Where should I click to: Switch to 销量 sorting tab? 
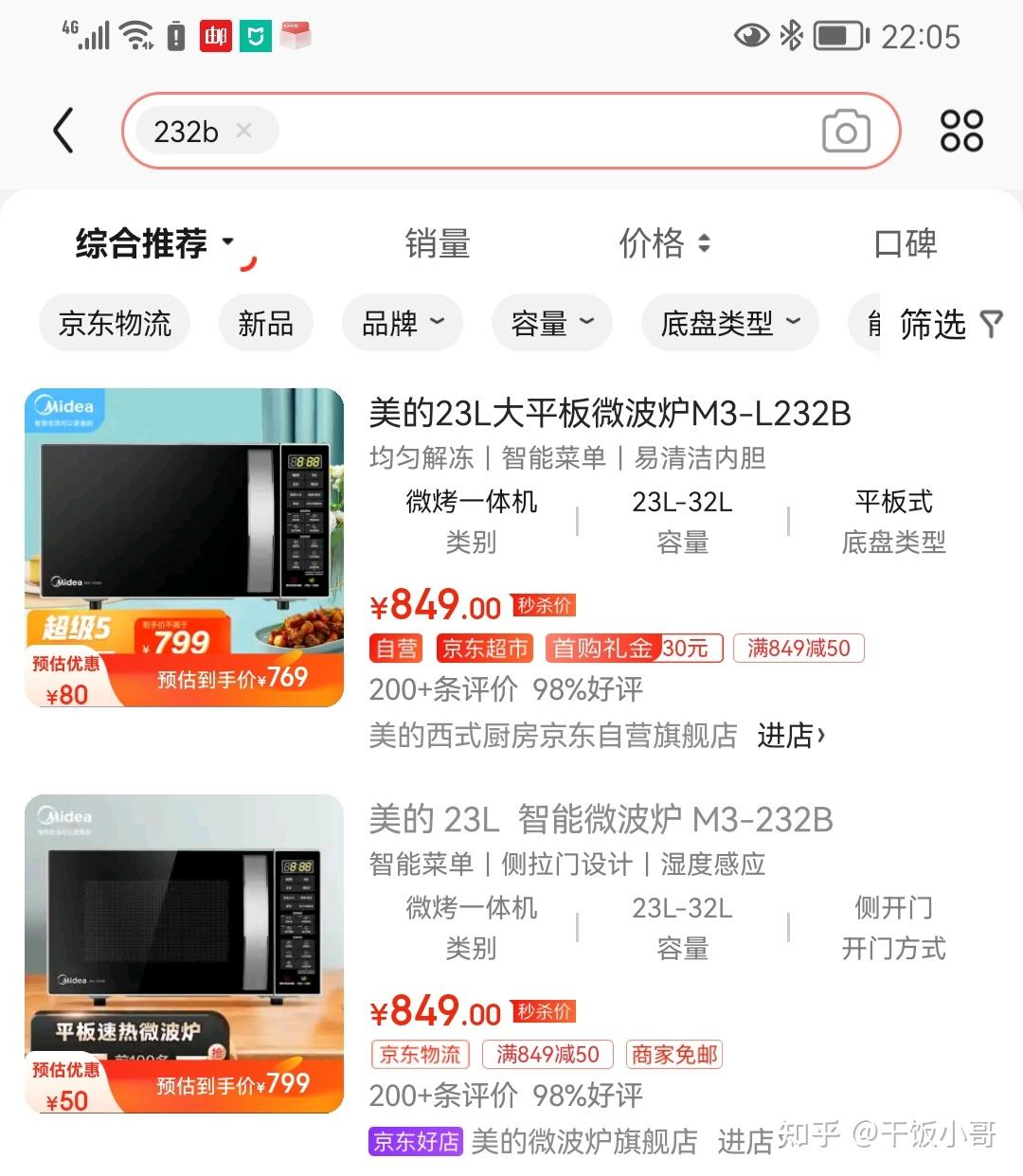click(x=438, y=243)
